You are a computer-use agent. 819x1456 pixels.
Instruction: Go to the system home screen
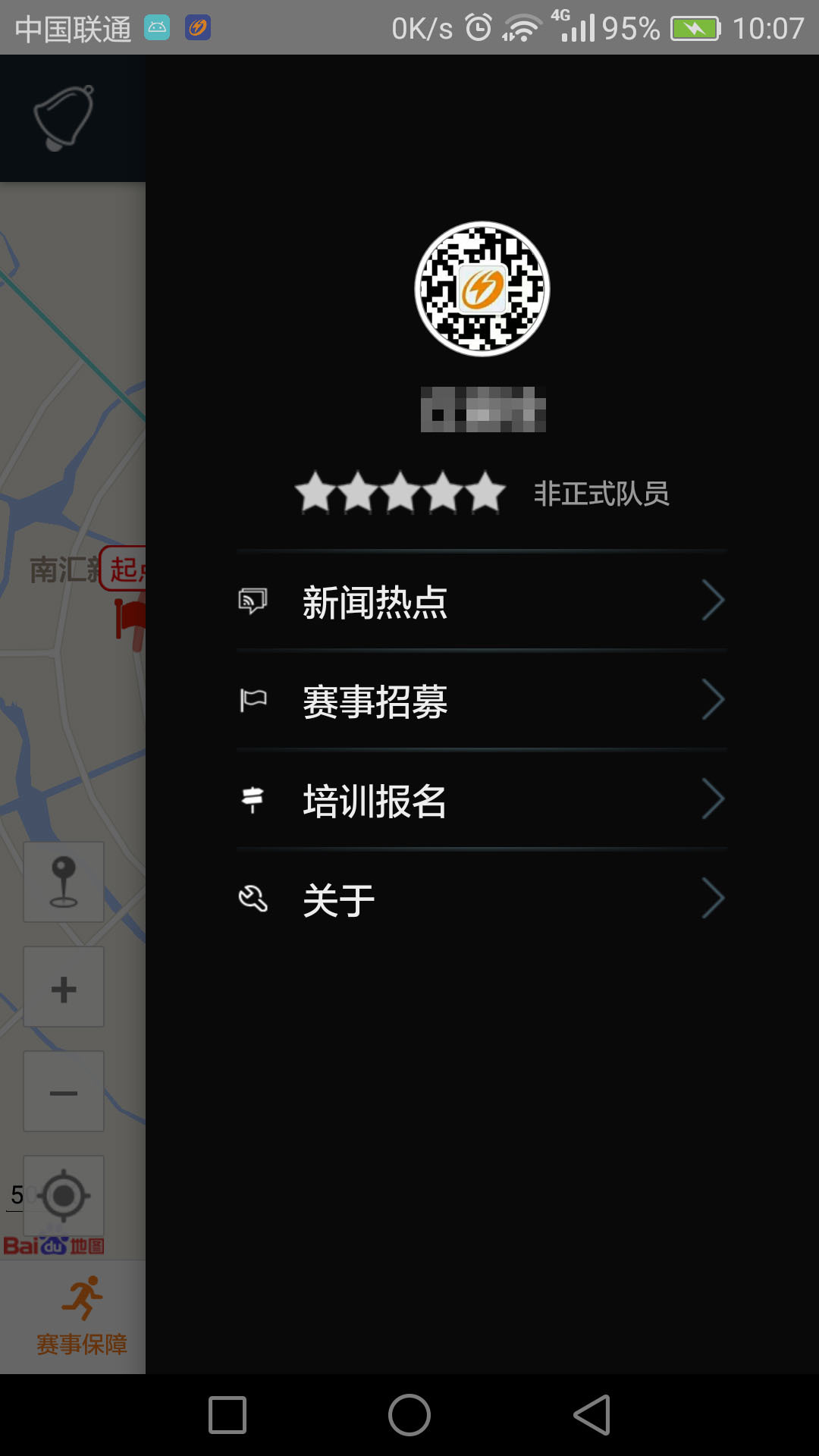pyautogui.click(x=409, y=1415)
